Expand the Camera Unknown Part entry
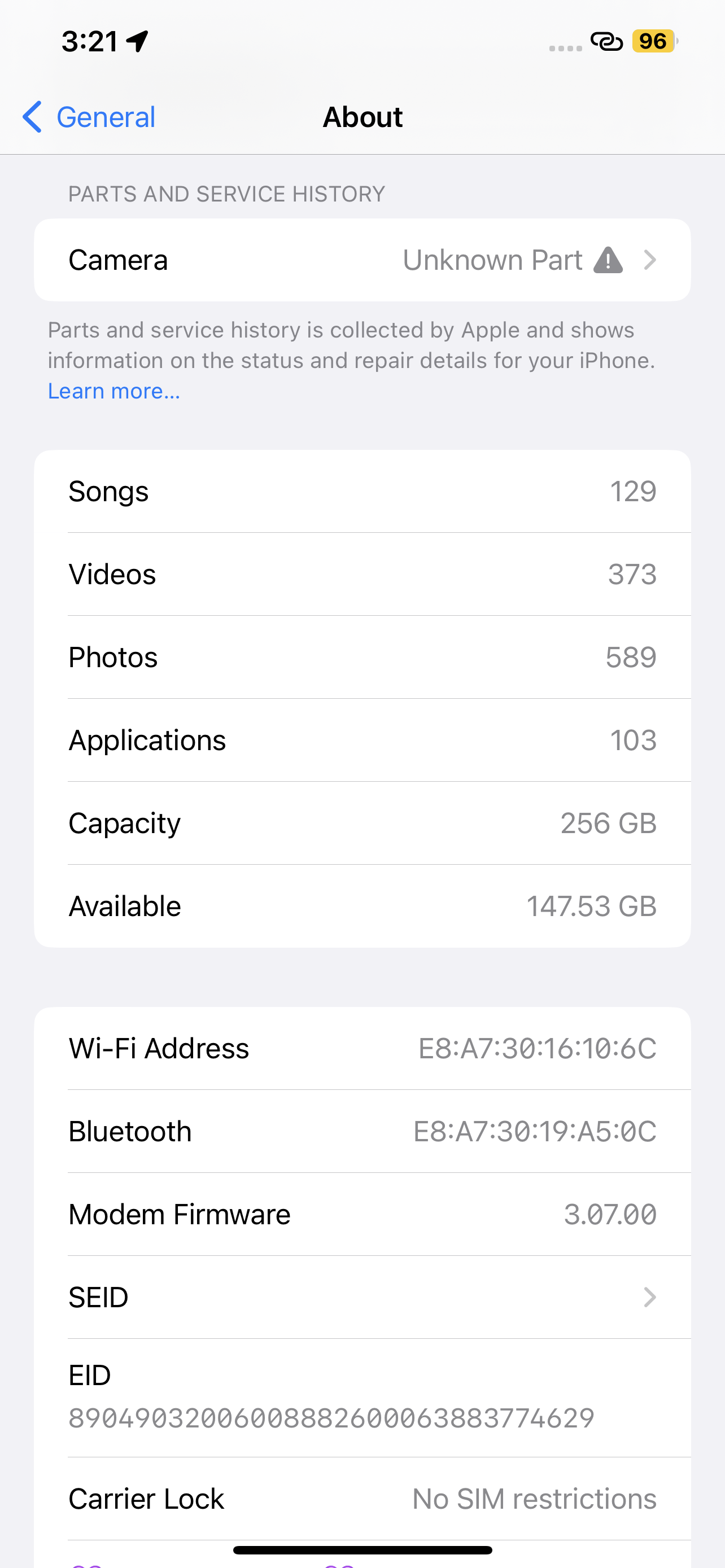The width and height of the screenshot is (725, 1568). point(363,260)
